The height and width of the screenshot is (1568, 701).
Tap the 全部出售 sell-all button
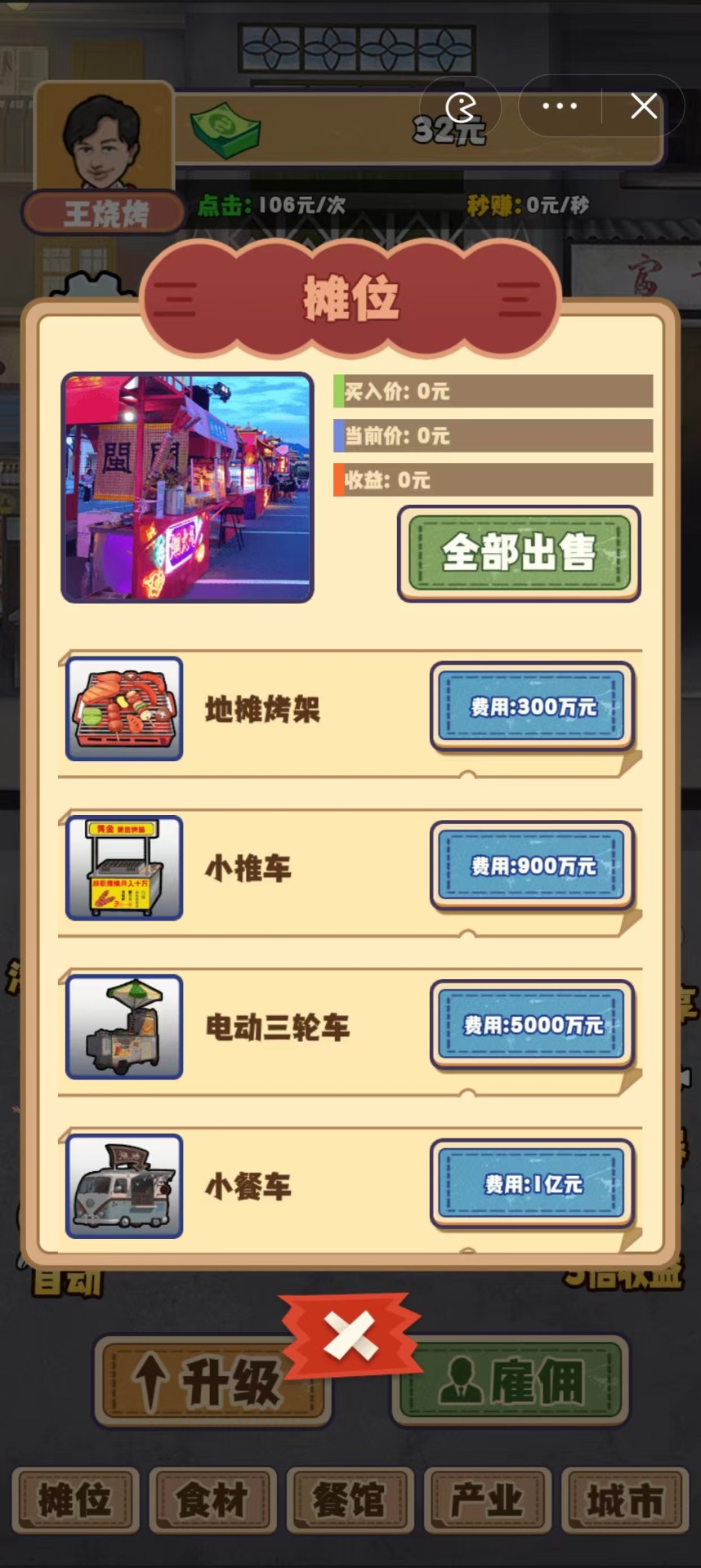[519, 553]
